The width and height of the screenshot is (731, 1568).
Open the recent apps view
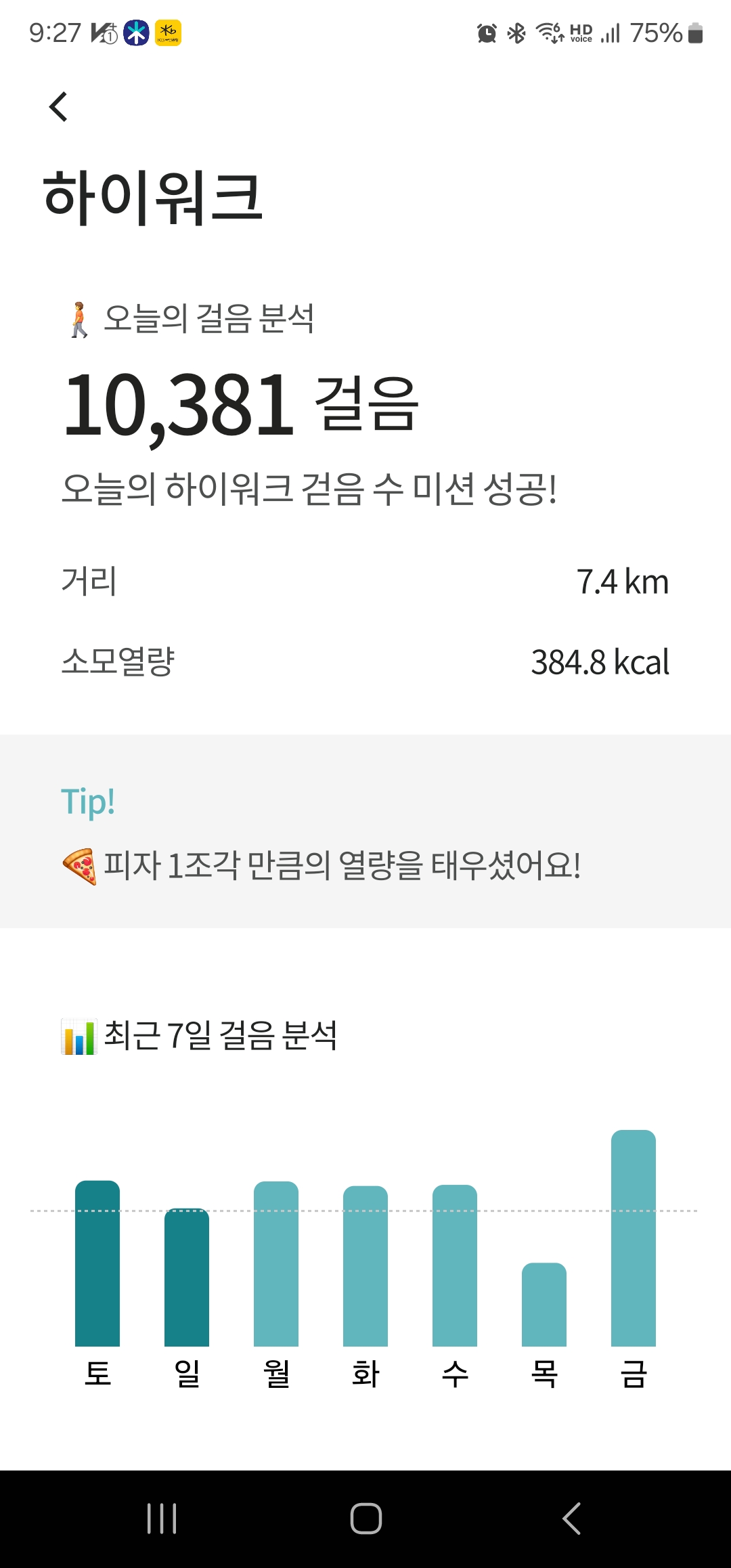[x=162, y=1518]
